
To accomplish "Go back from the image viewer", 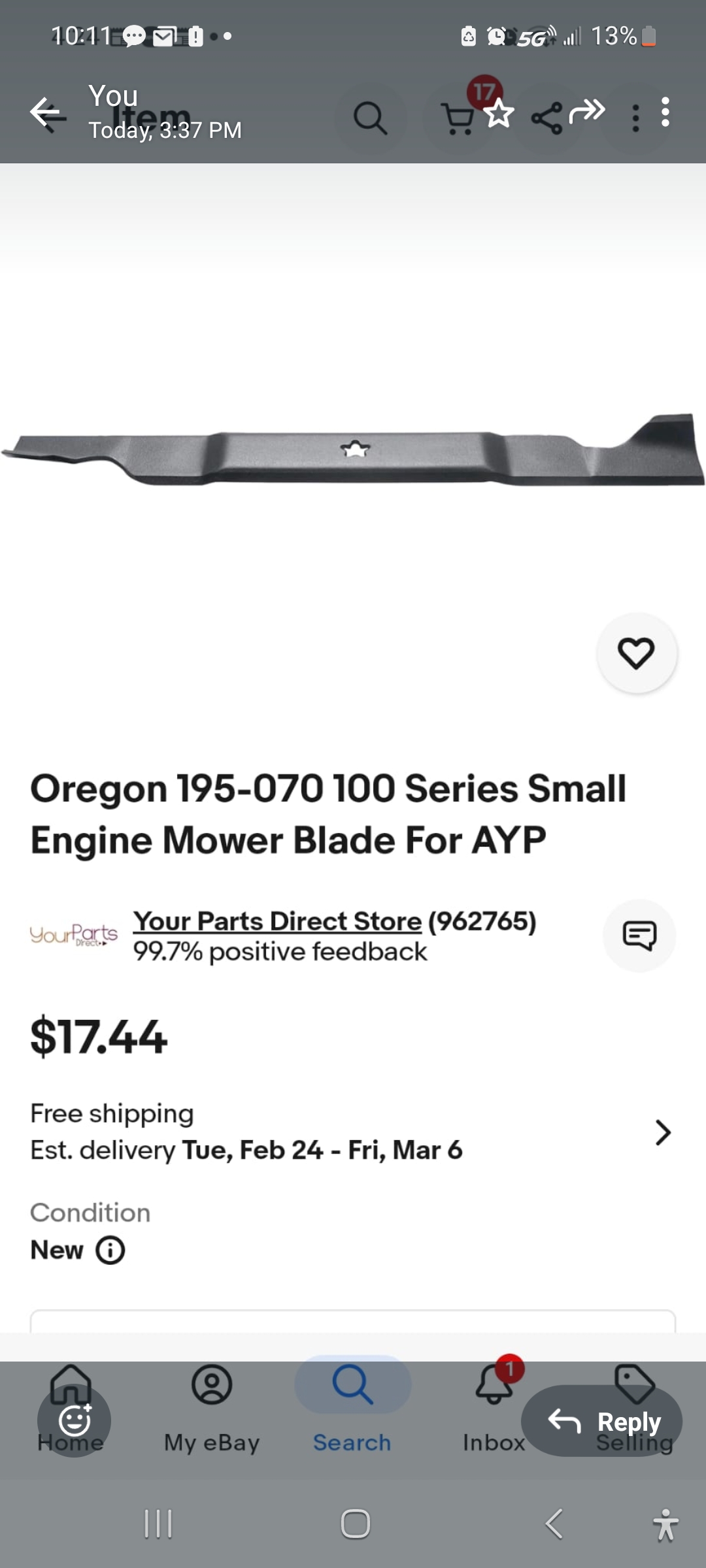I will 46,114.
